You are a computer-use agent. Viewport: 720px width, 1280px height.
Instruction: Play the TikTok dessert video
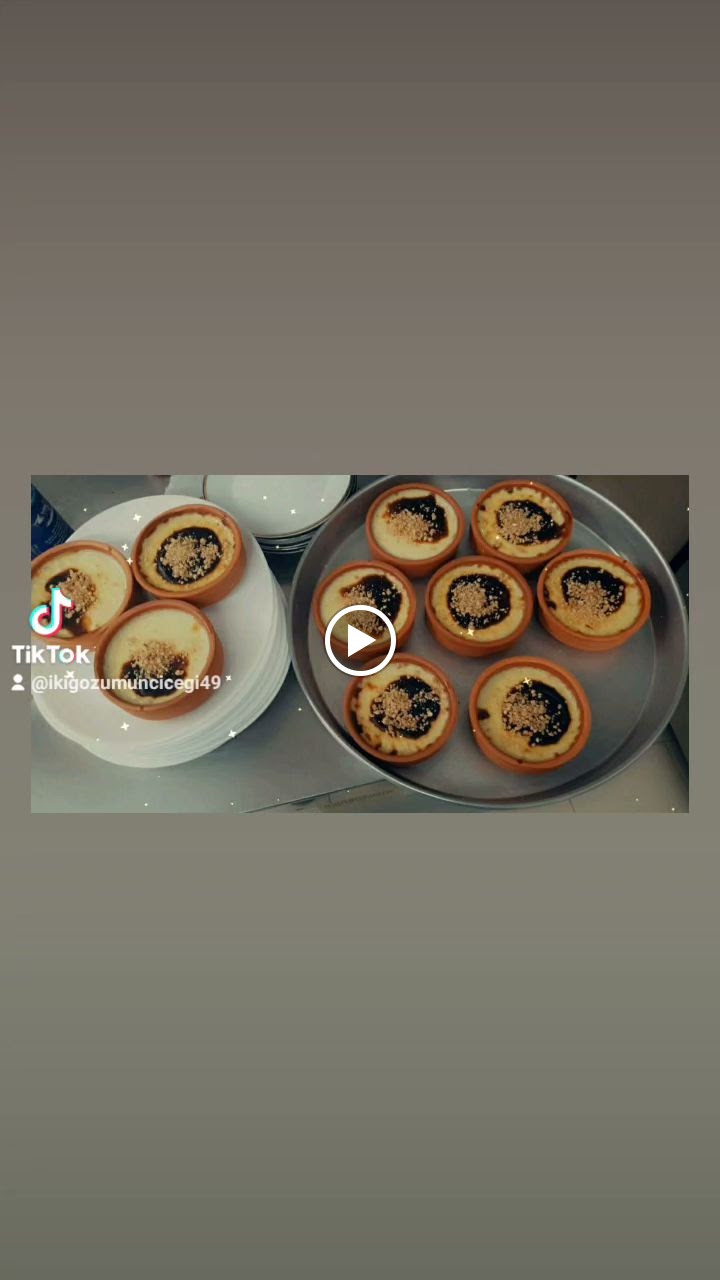[x=360, y=641]
